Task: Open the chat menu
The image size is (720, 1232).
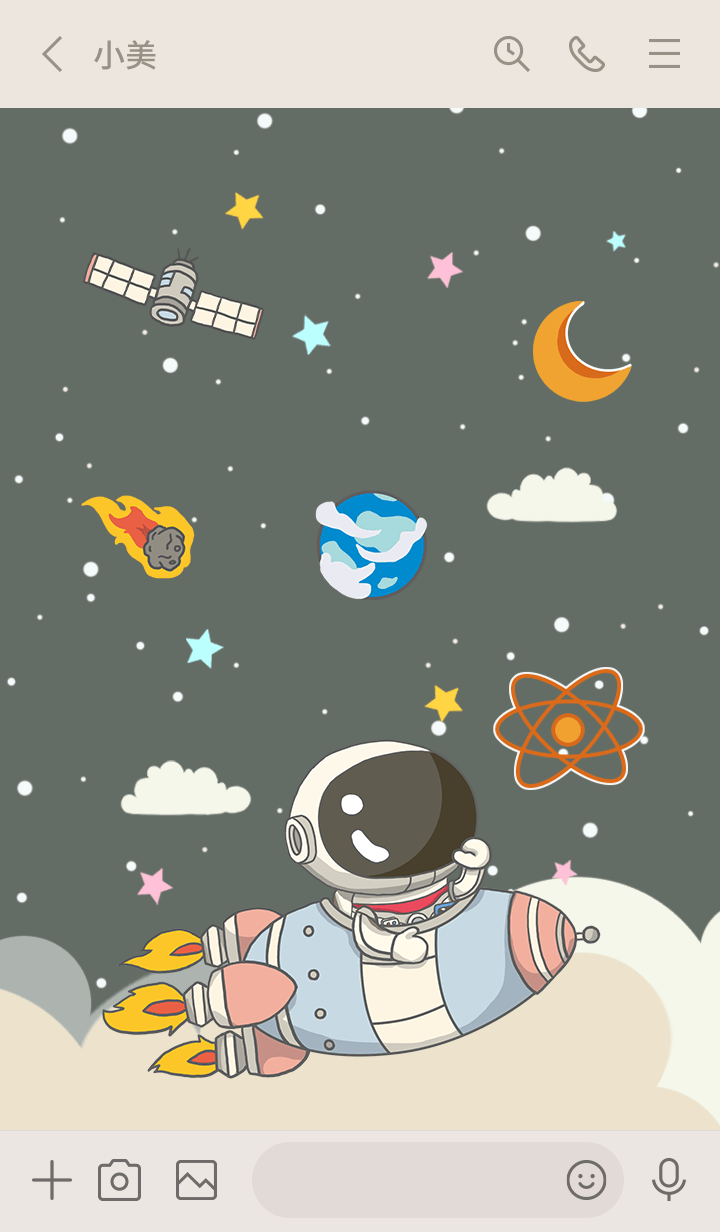Action: pyautogui.click(x=664, y=54)
